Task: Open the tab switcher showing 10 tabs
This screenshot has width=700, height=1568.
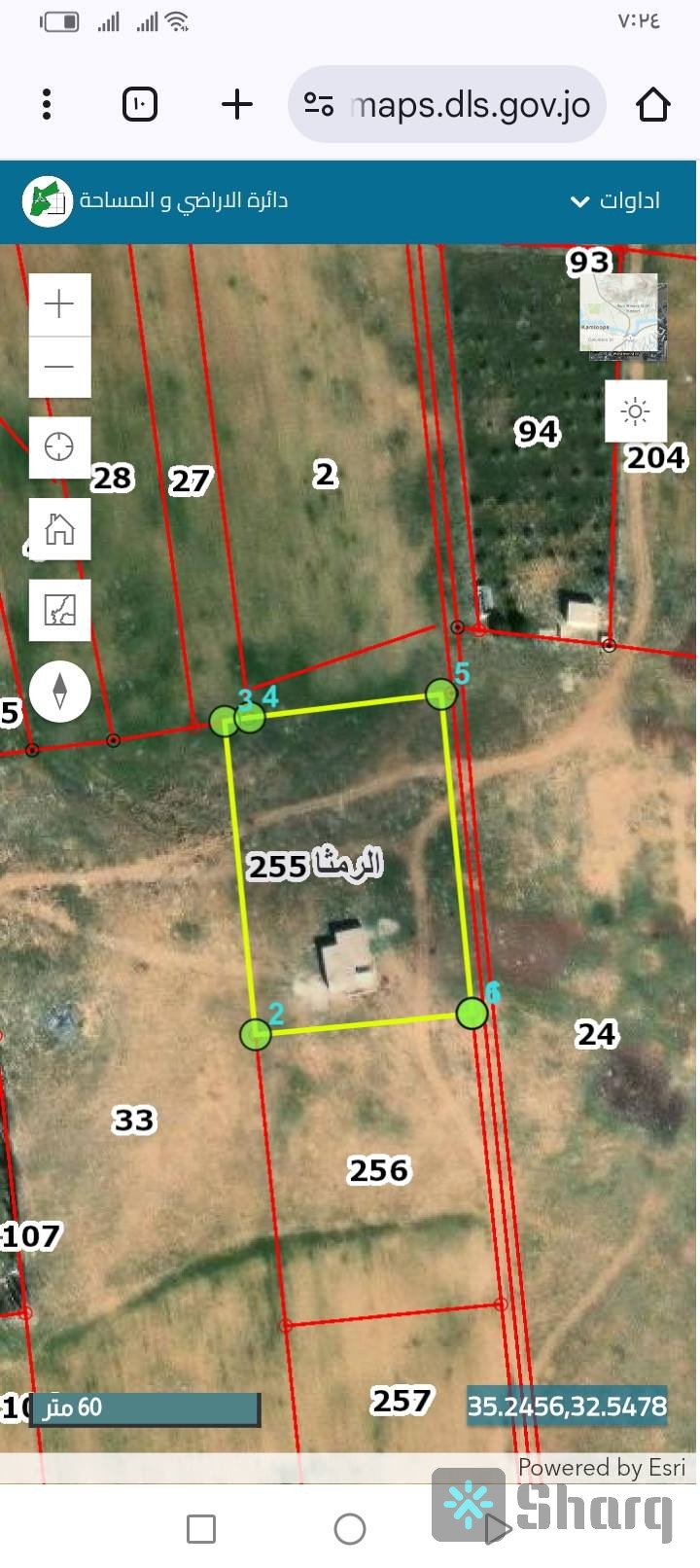Action: [x=140, y=104]
